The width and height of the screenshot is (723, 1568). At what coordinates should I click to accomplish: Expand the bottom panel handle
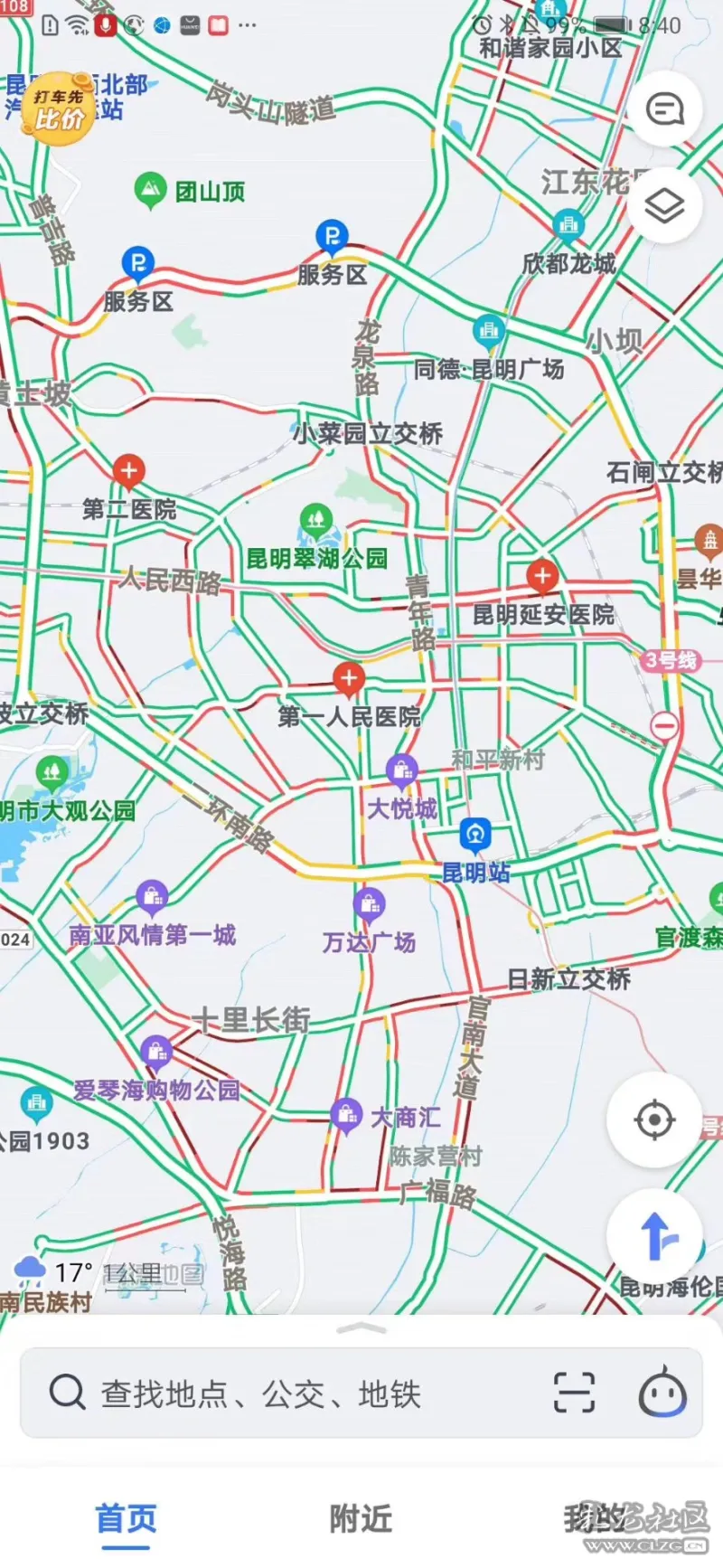[361, 1328]
